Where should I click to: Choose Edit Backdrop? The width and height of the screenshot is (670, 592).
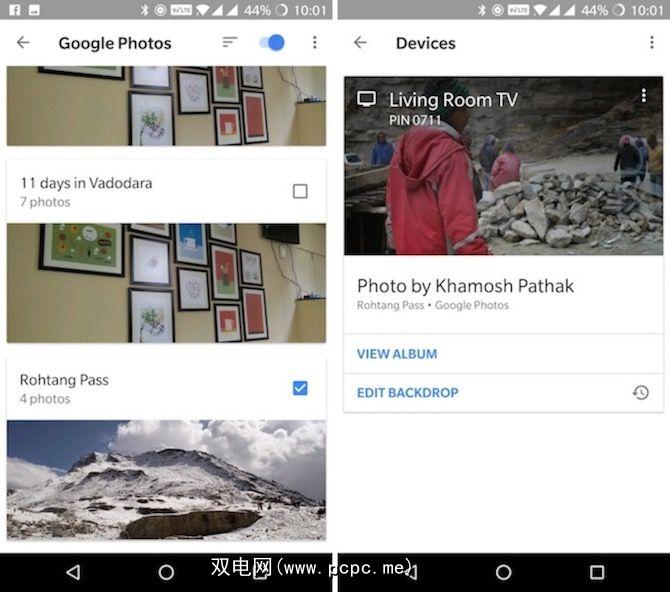(x=408, y=393)
